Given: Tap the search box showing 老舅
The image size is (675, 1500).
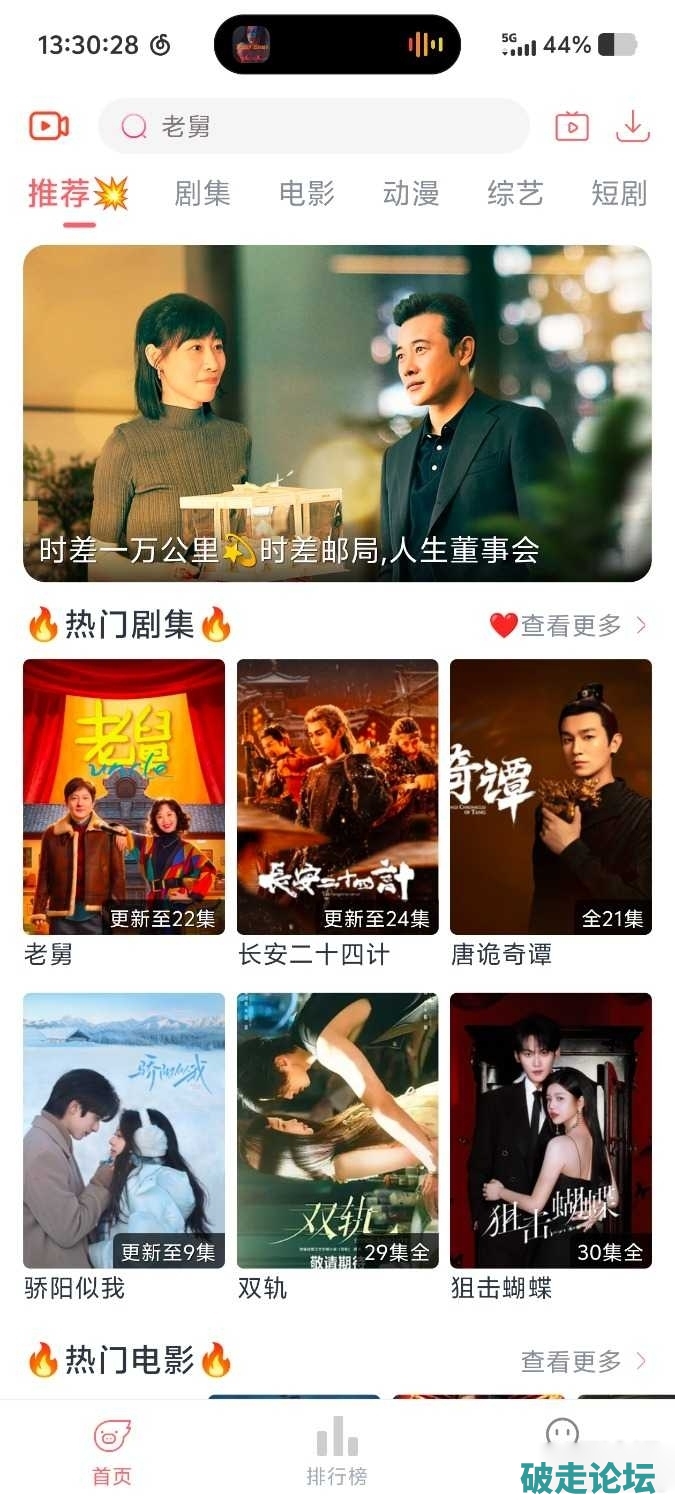Looking at the screenshot, I should [312, 127].
